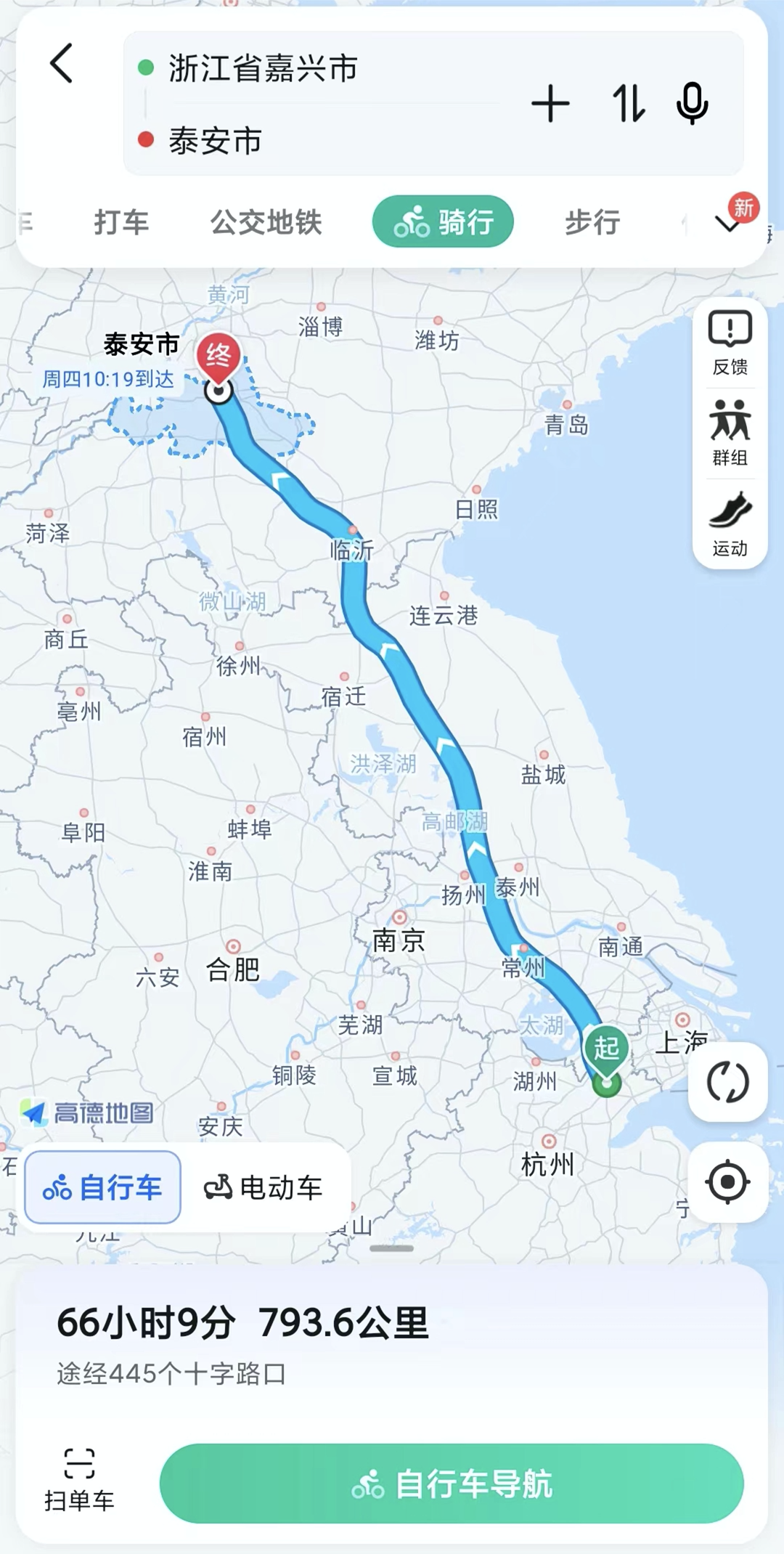Switch to the 打车 tab
The height and width of the screenshot is (1554, 784).
pyautogui.click(x=121, y=221)
